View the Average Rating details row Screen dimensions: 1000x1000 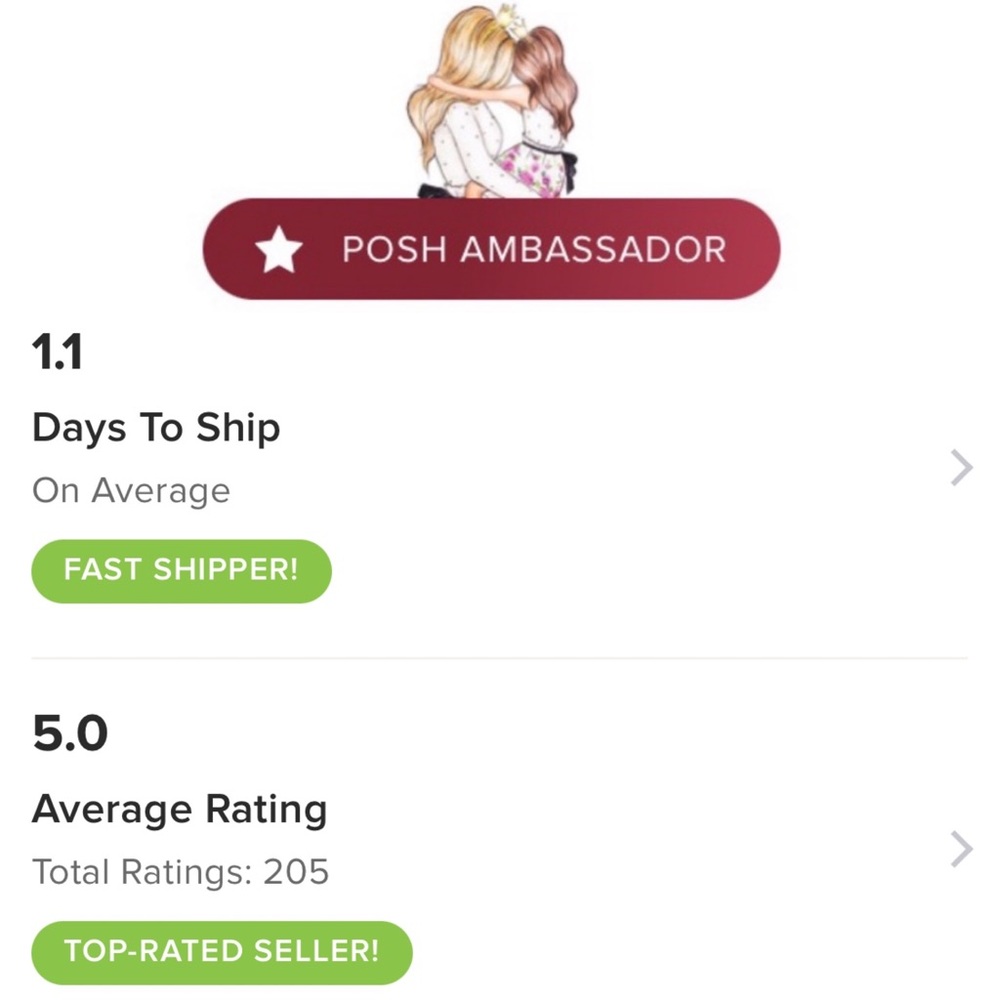[960, 849]
